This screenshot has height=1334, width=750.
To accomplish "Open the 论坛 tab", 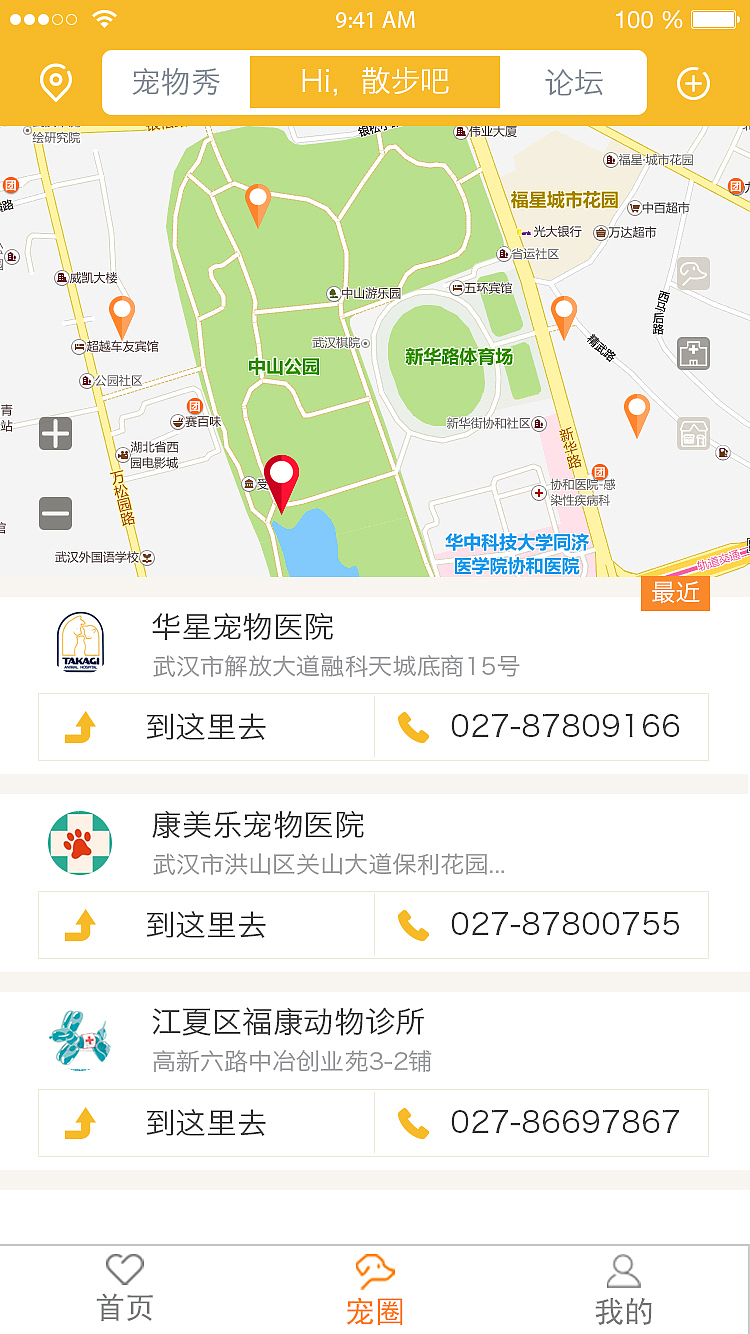I will (x=573, y=83).
